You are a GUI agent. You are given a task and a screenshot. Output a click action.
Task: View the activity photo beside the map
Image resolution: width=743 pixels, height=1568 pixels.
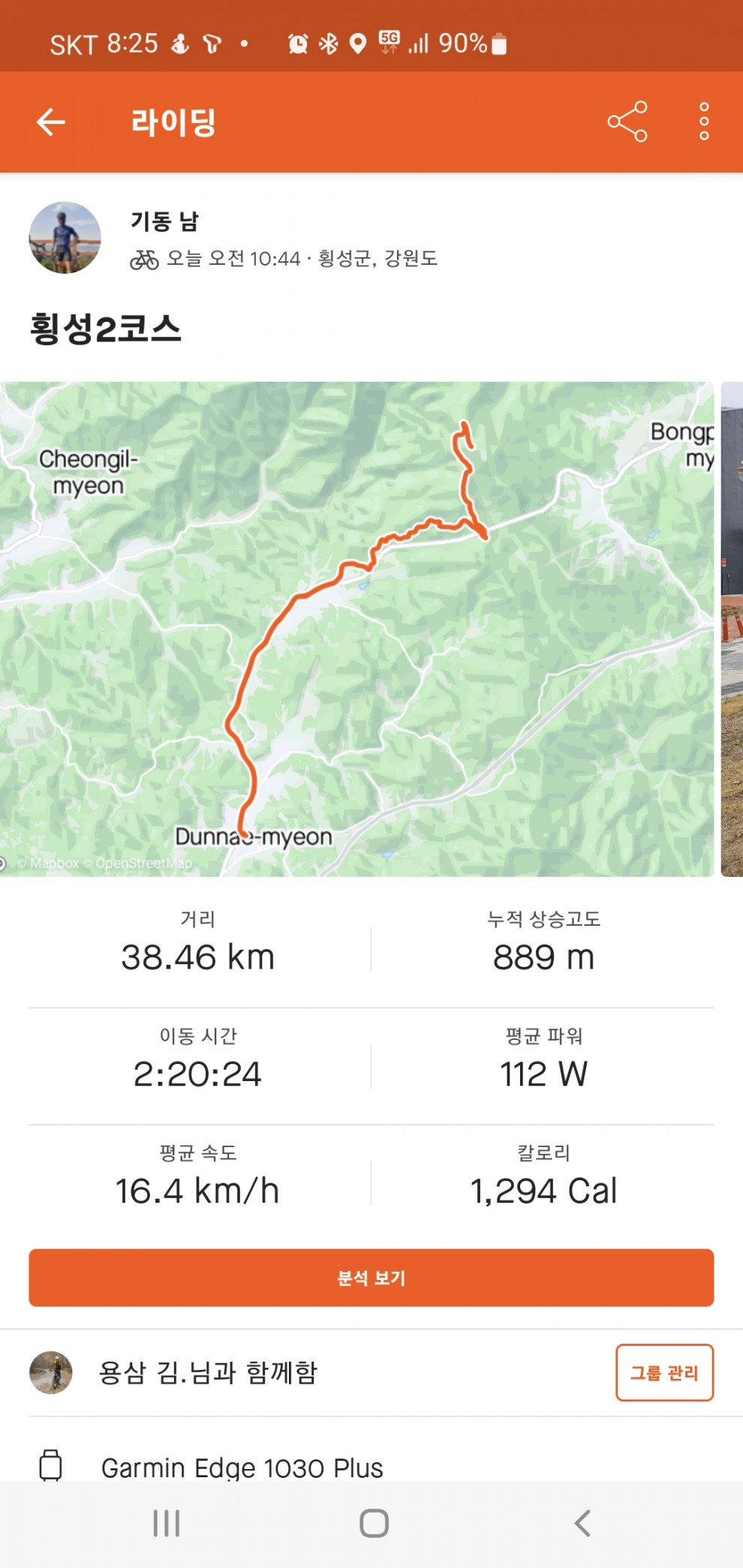tap(732, 629)
